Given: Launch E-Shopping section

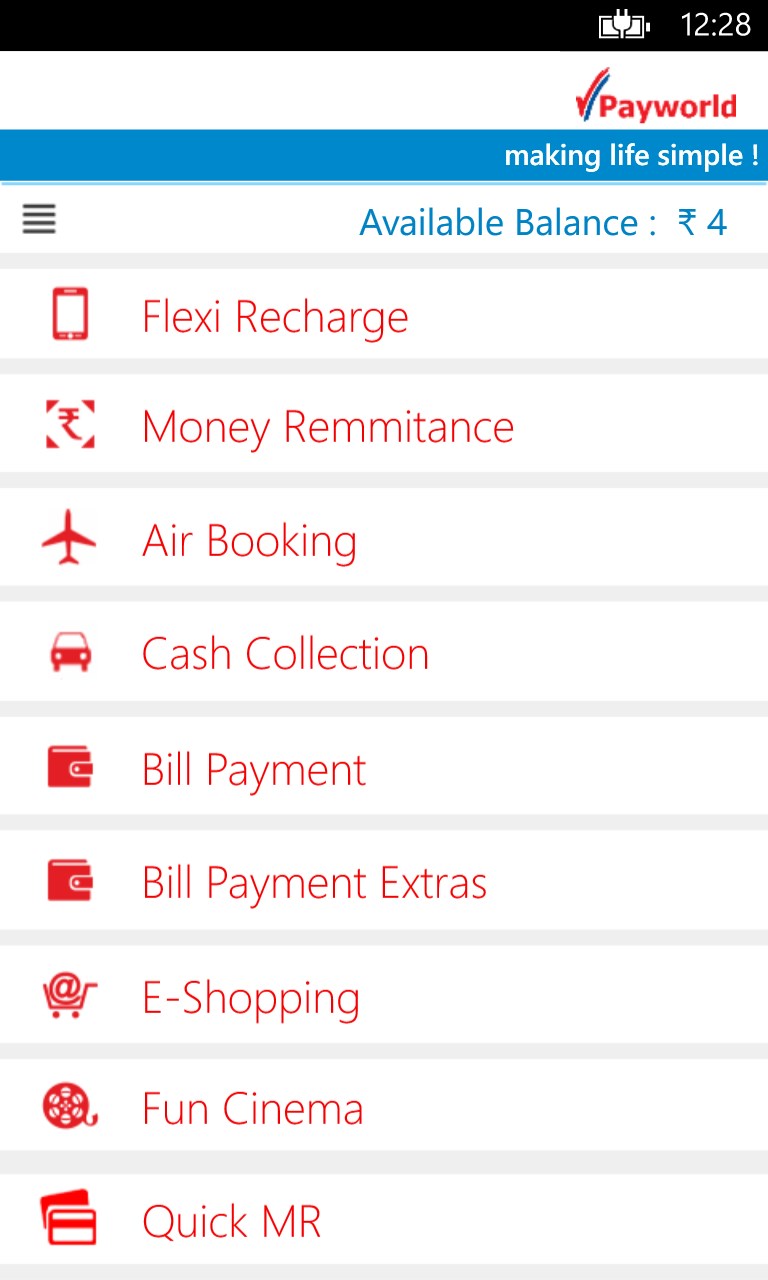Looking at the screenshot, I should [251, 997].
